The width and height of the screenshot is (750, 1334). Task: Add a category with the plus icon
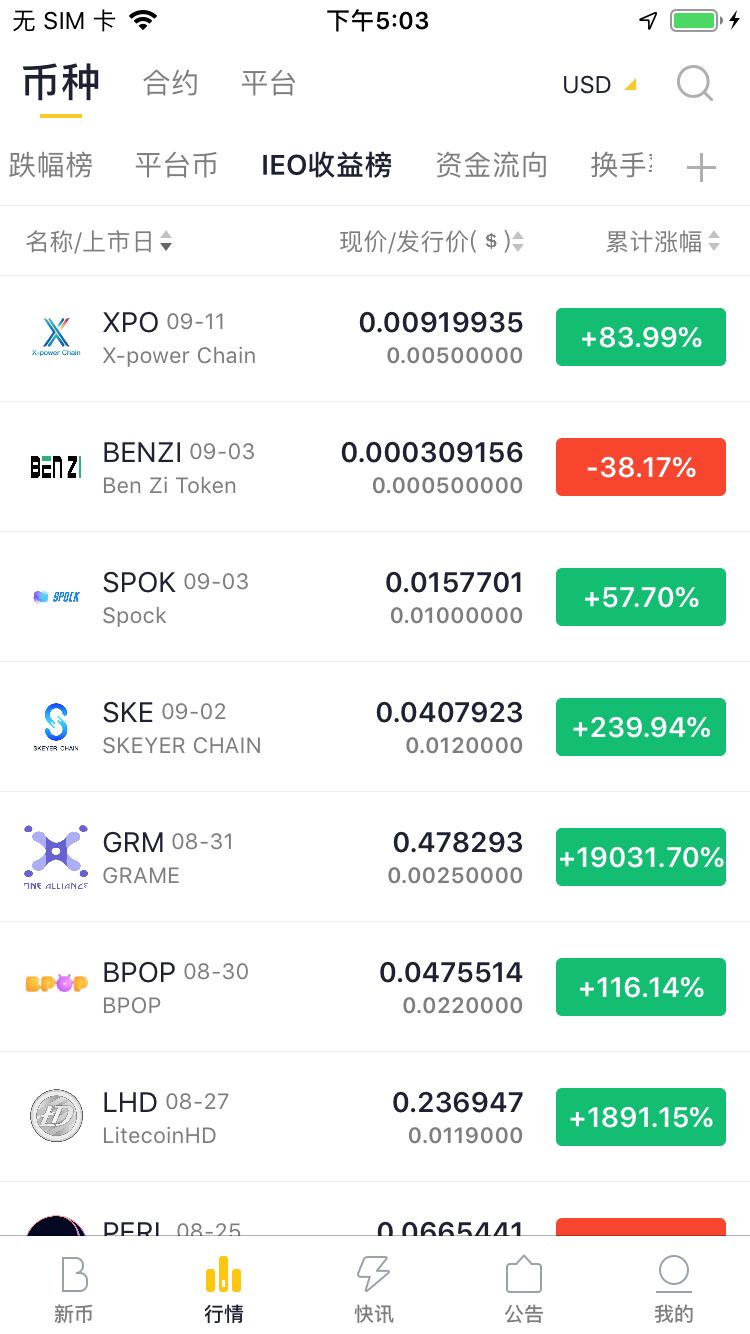[x=701, y=168]
